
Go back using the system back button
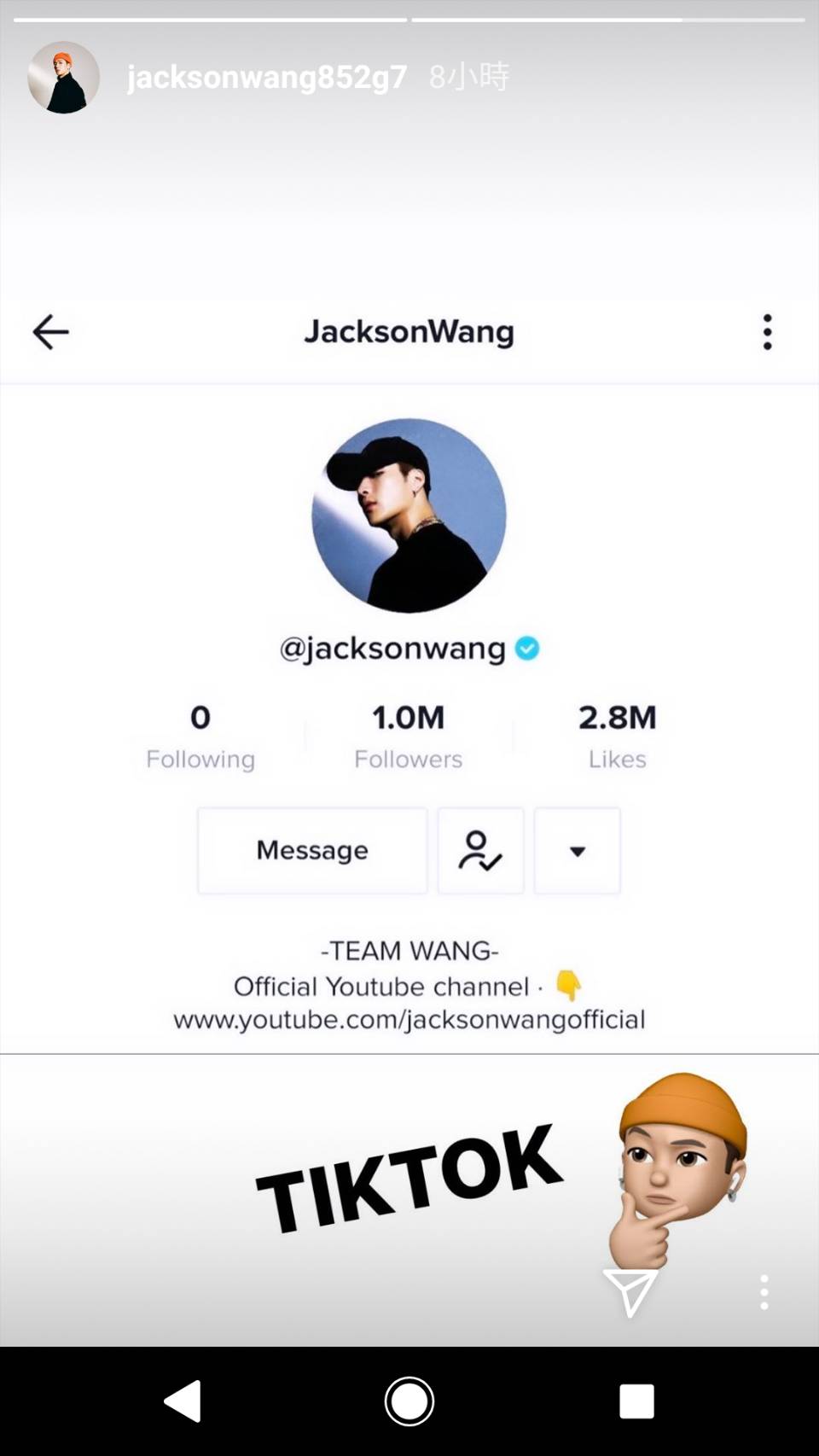[183, 1401]
